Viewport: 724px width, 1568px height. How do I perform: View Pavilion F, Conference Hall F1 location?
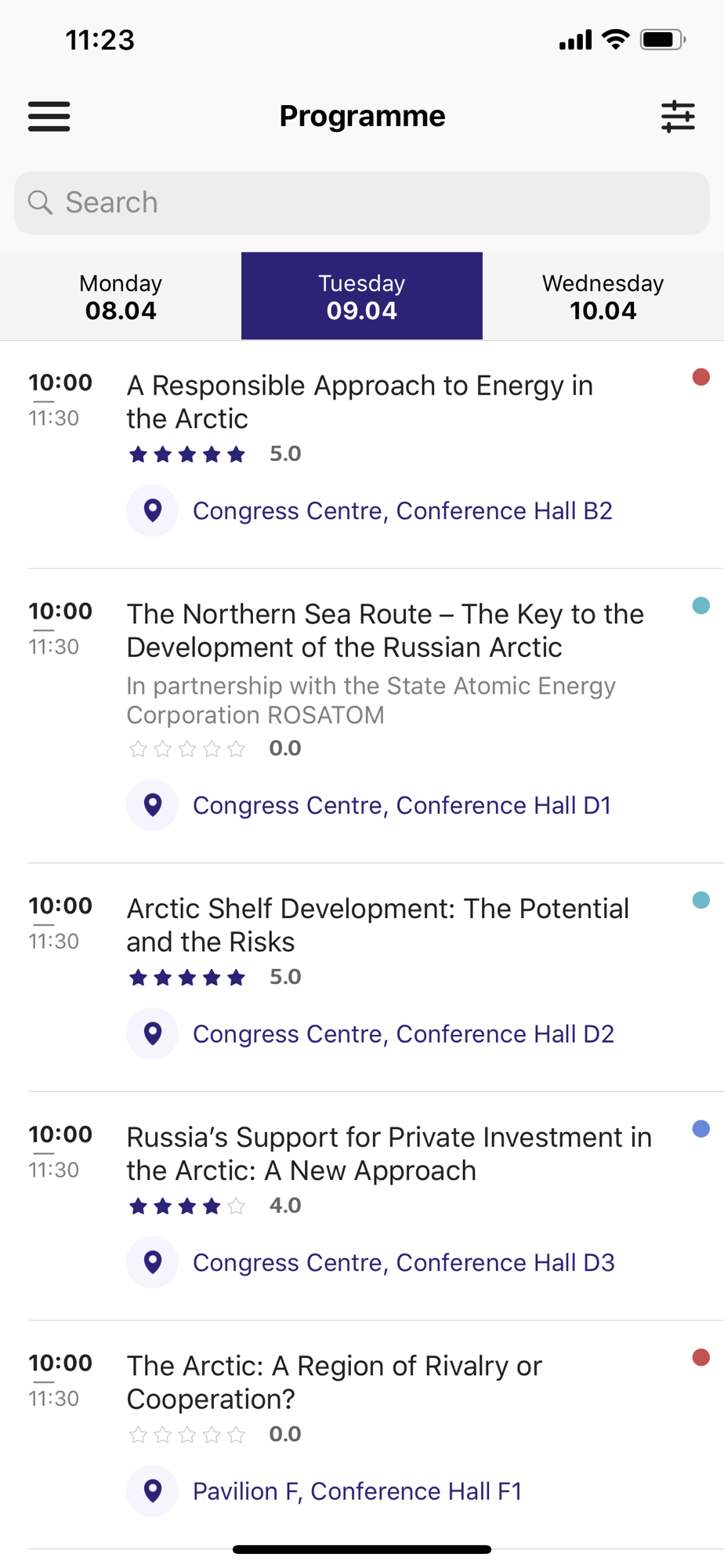coord(357,1490)
